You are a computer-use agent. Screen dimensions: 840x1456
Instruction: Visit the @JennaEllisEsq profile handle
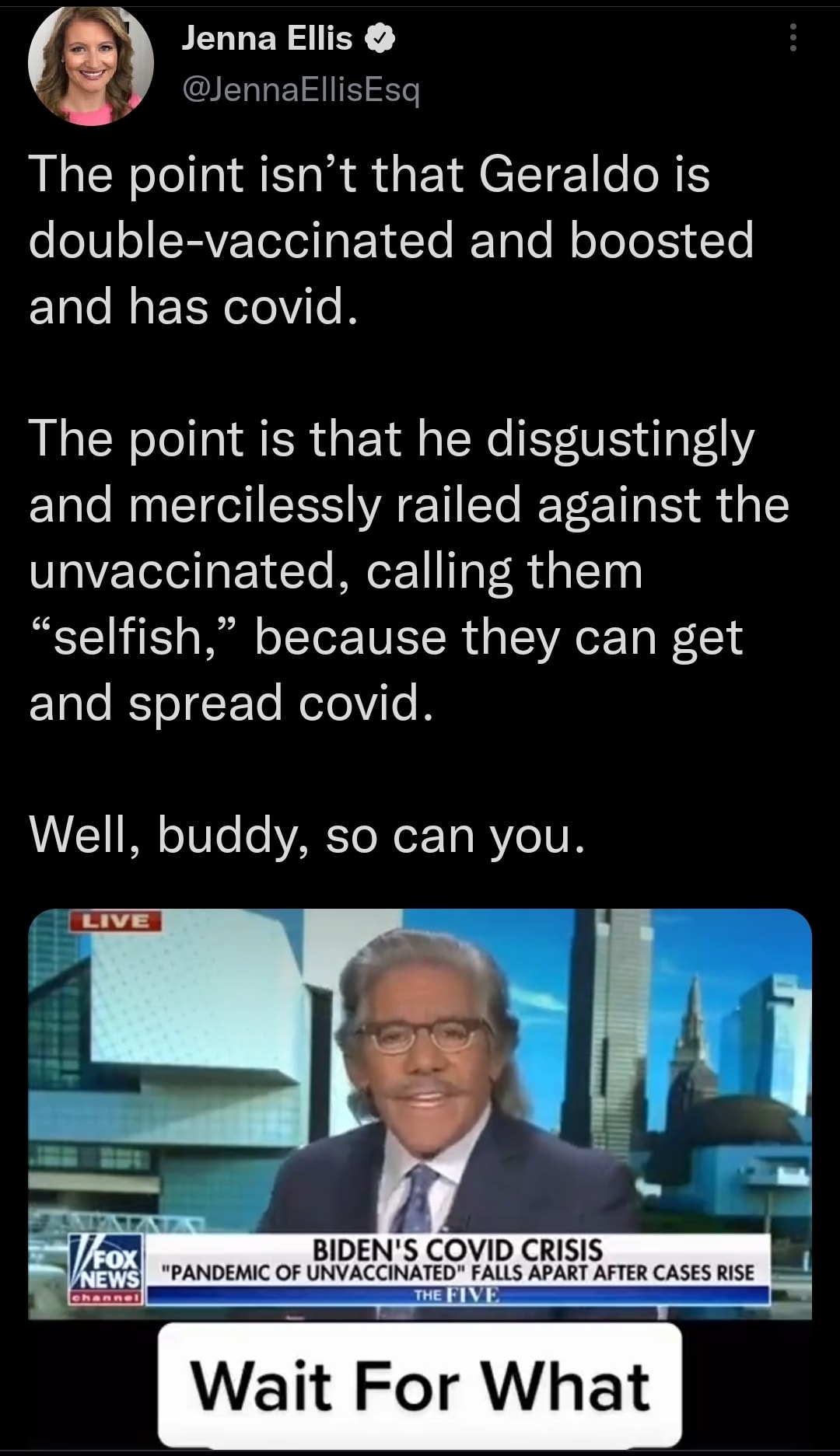[300, 90]
